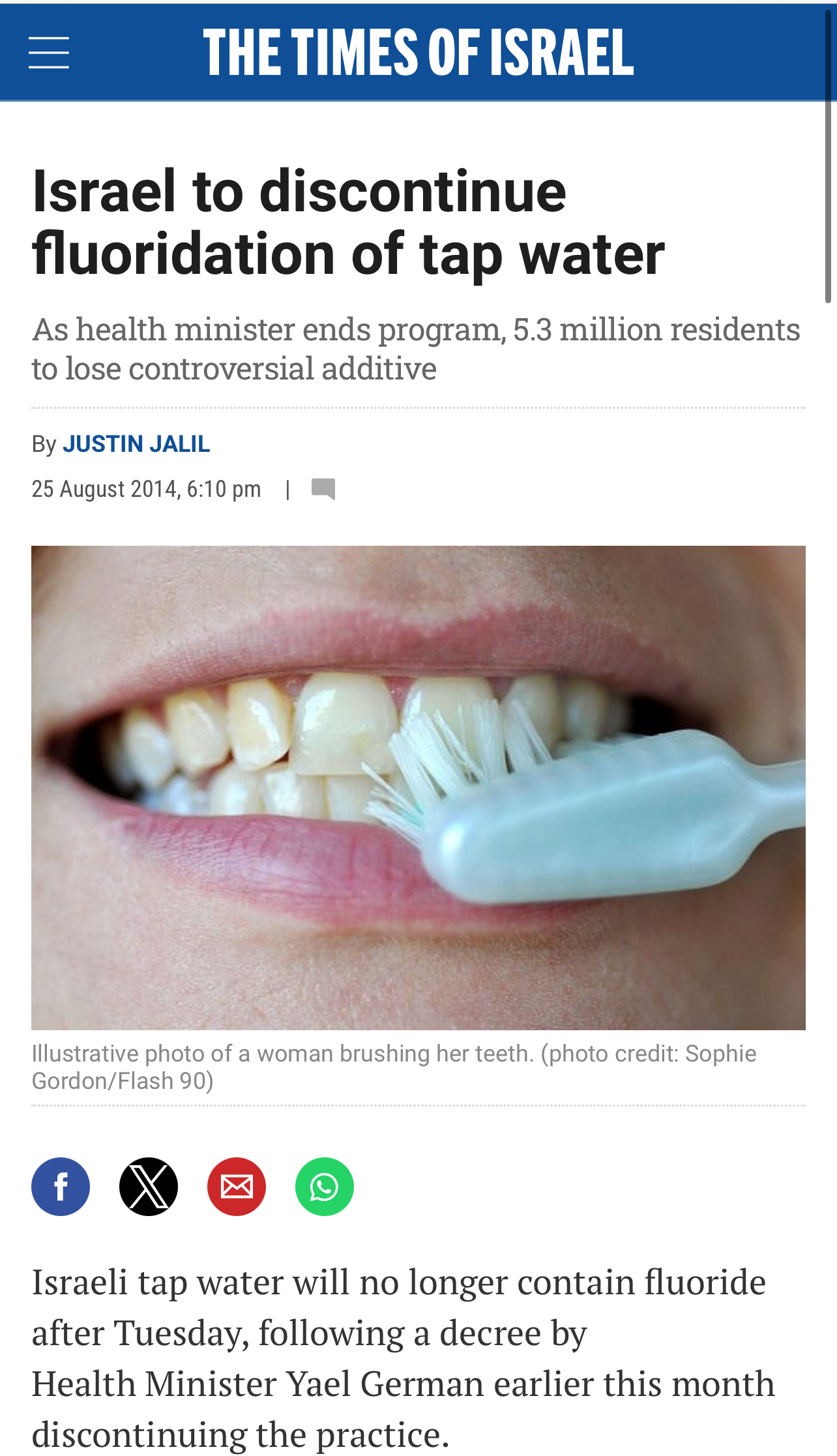The width and height of the screenshot is (837, 1456).
Task: Send the article by email
Action: (x=237, y=1187)
